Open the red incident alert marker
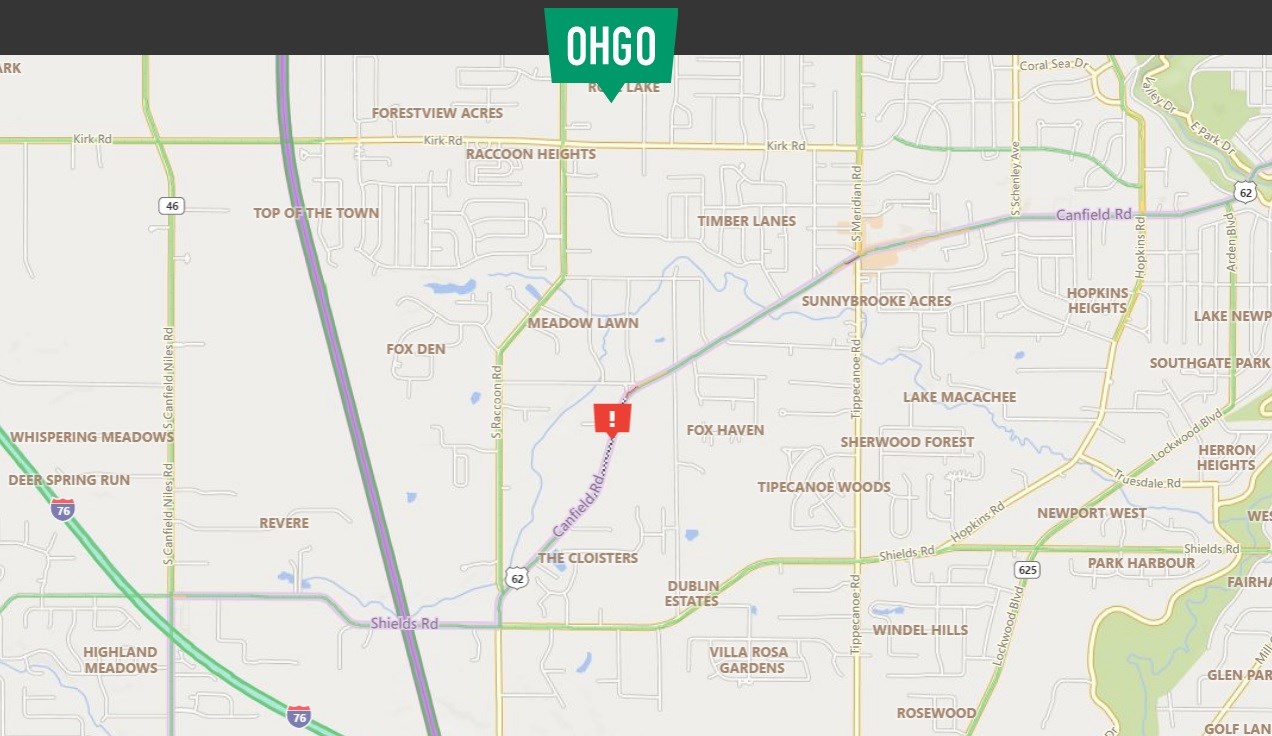This screenshot has width=1272, height=736. [x=612, y=418]
